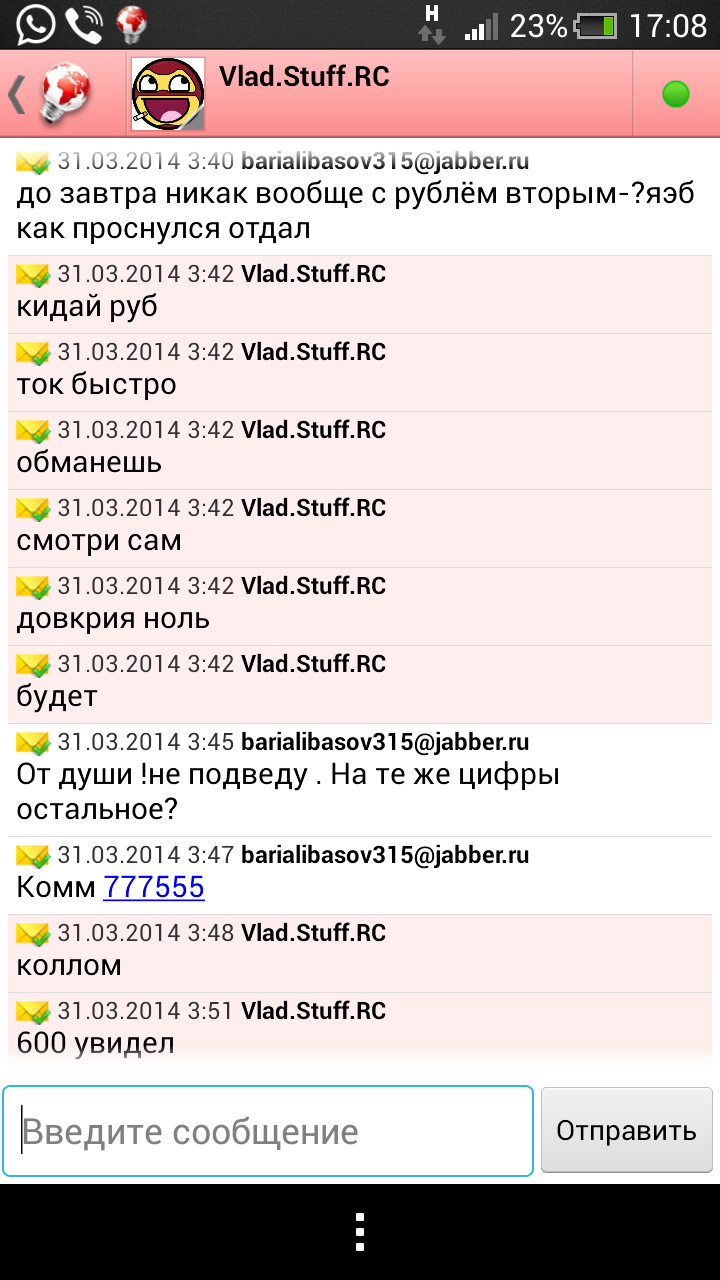
Task: Open the 777555 link
Action: click(x=154, y=887)
